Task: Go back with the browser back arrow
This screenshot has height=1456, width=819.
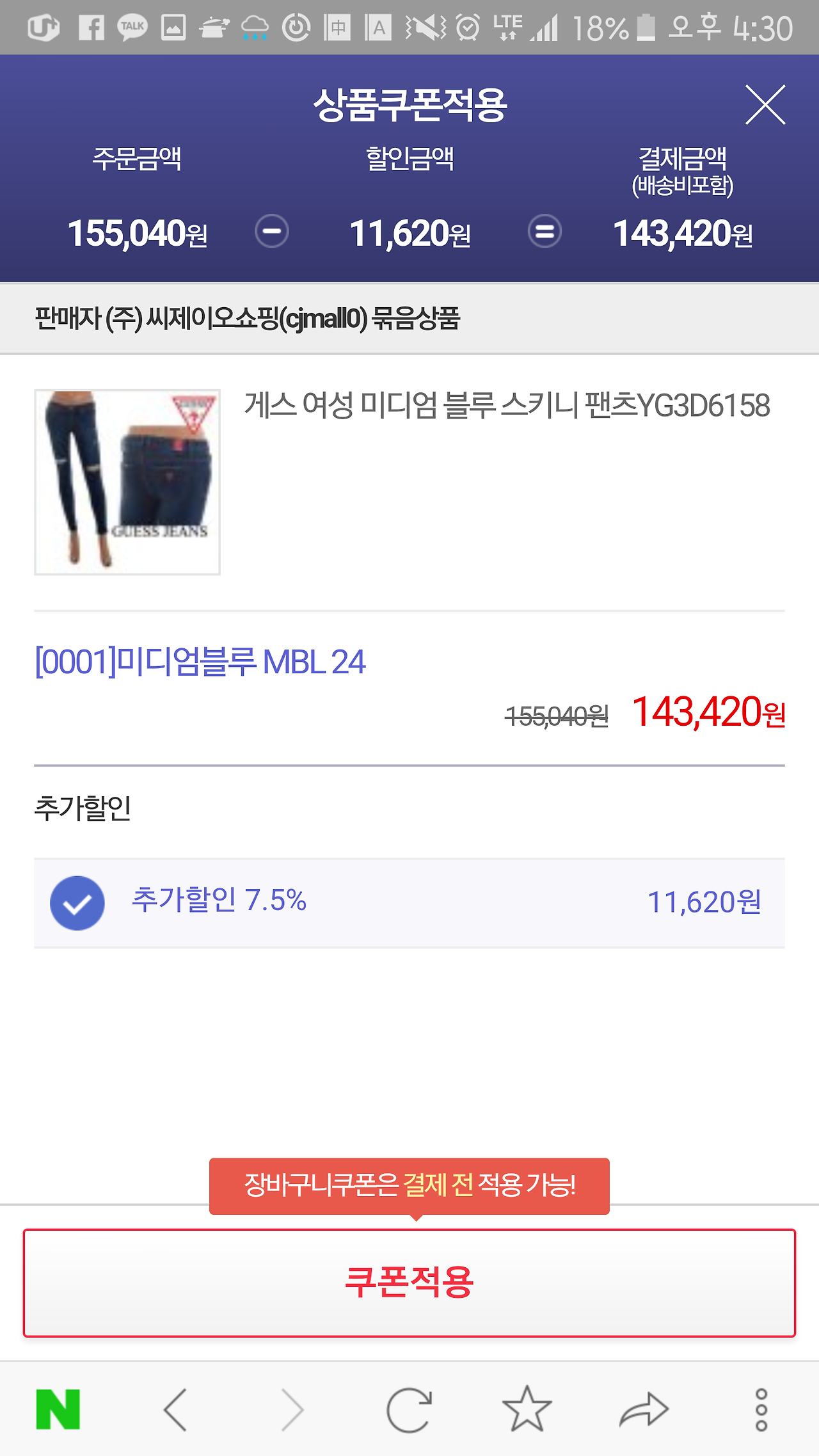Action: point(175,1409)
